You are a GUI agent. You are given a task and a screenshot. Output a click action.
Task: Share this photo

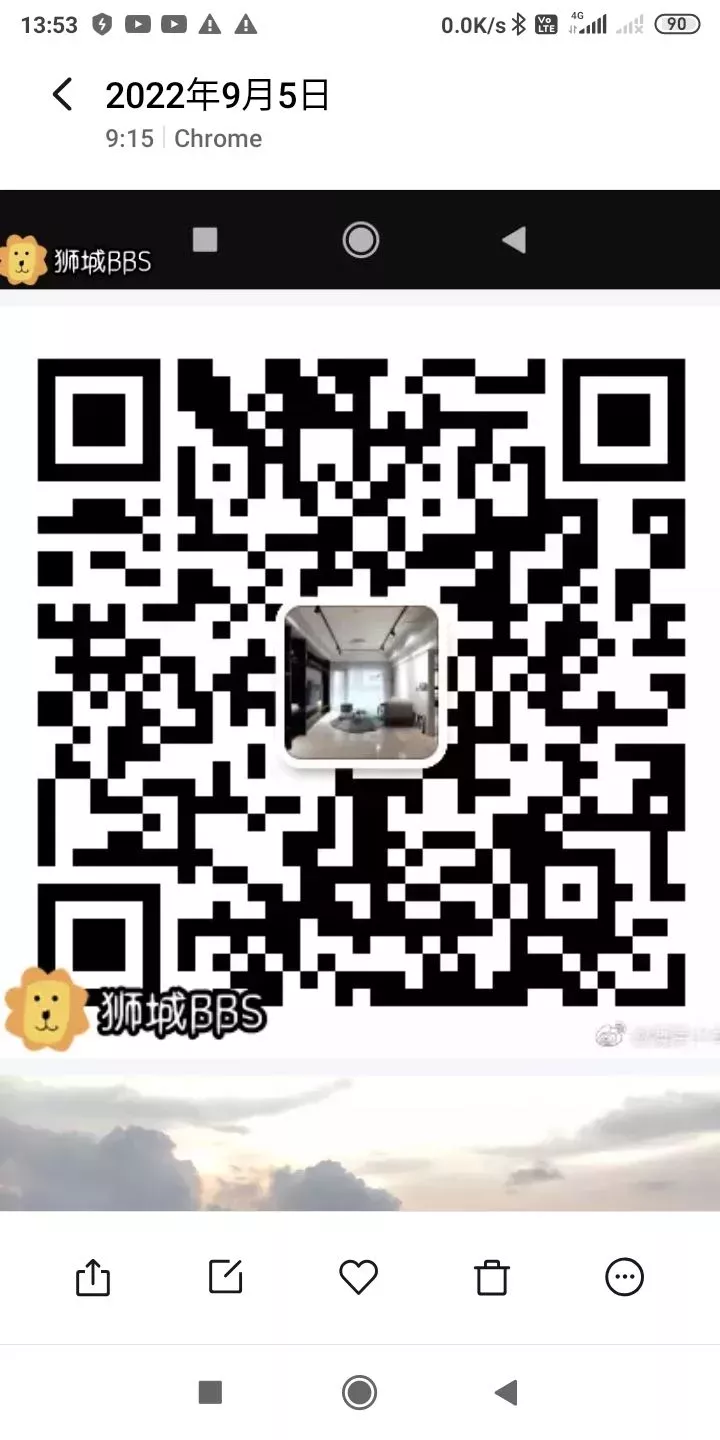click(x=93, y=1277)
